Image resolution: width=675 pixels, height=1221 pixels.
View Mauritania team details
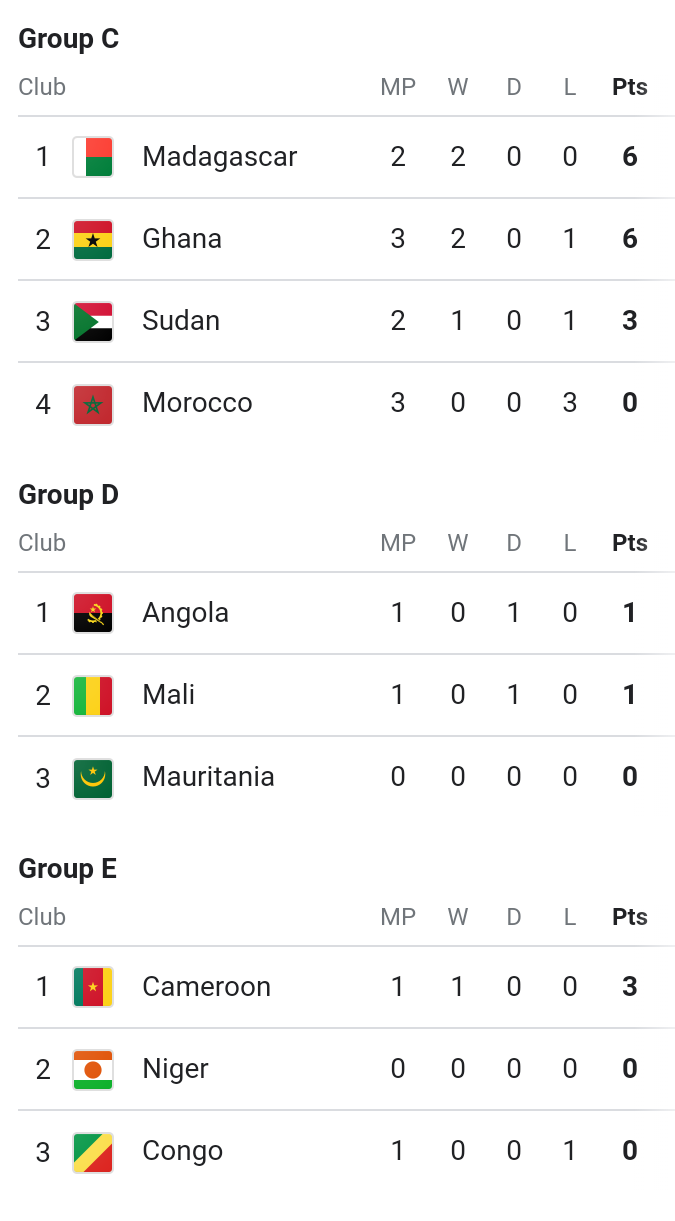pos(208,777)
